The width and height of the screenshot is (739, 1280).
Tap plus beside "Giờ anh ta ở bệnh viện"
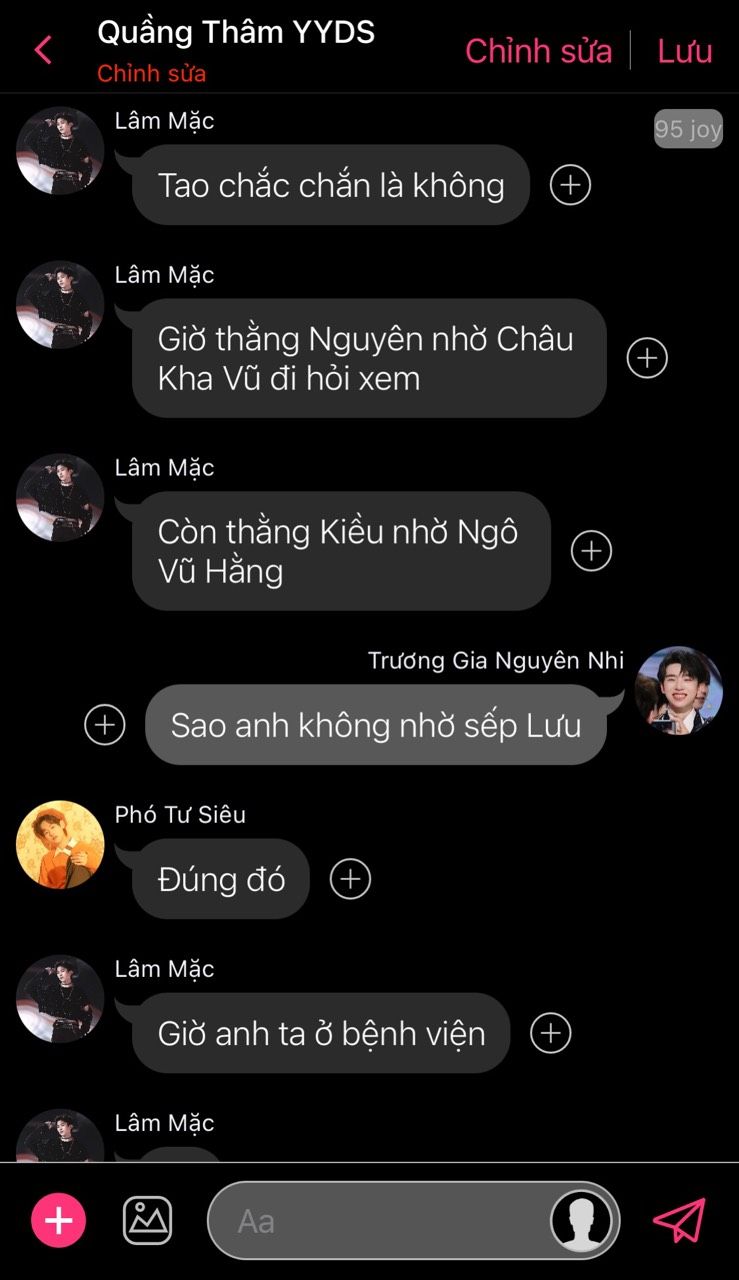click(550, 1033)
